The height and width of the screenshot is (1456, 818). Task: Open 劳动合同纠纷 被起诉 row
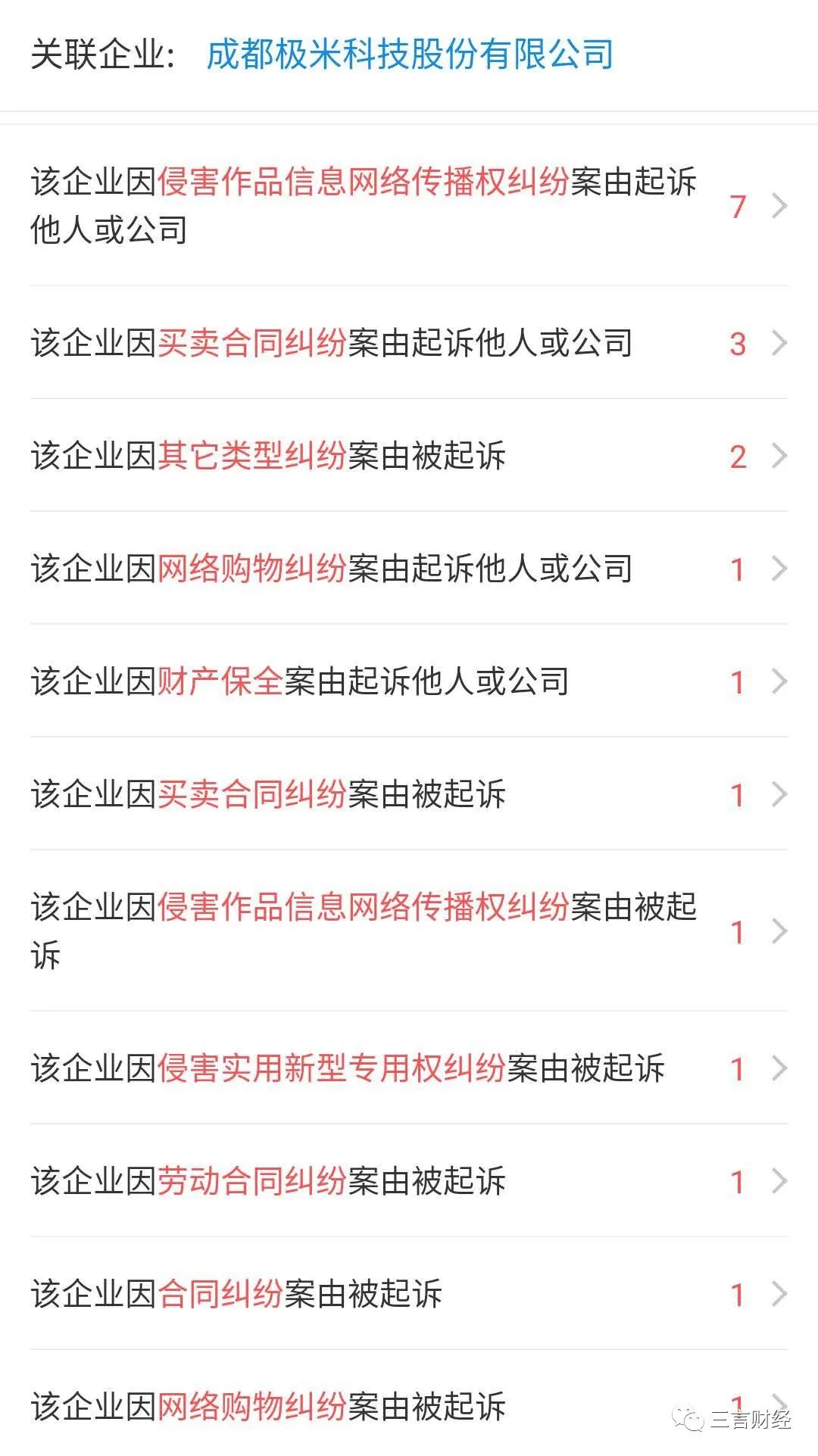click(x=409, y=1181)
